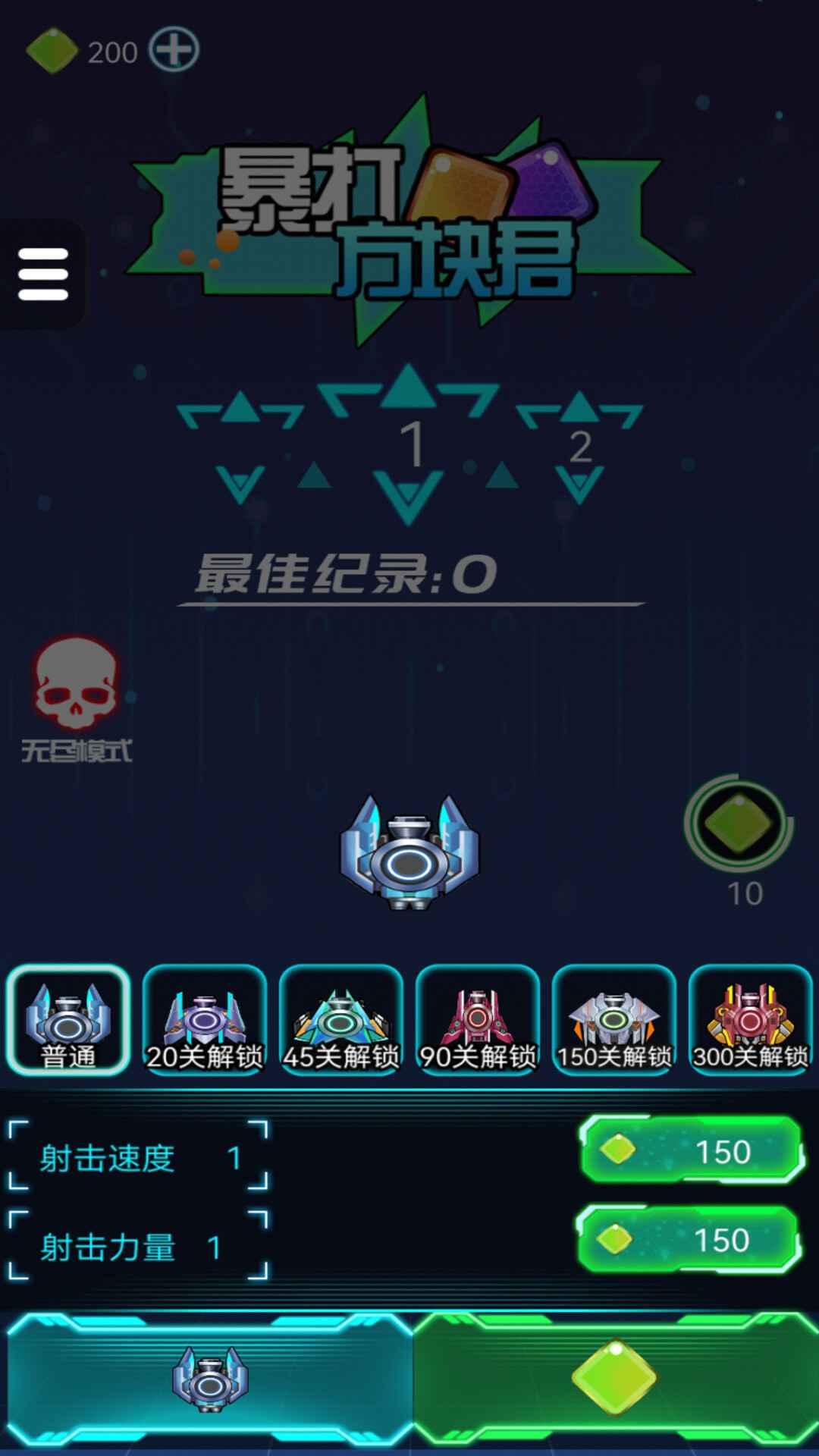
Task: Choose the 300关解锁 spaceship
Action: click(751, 1019)
